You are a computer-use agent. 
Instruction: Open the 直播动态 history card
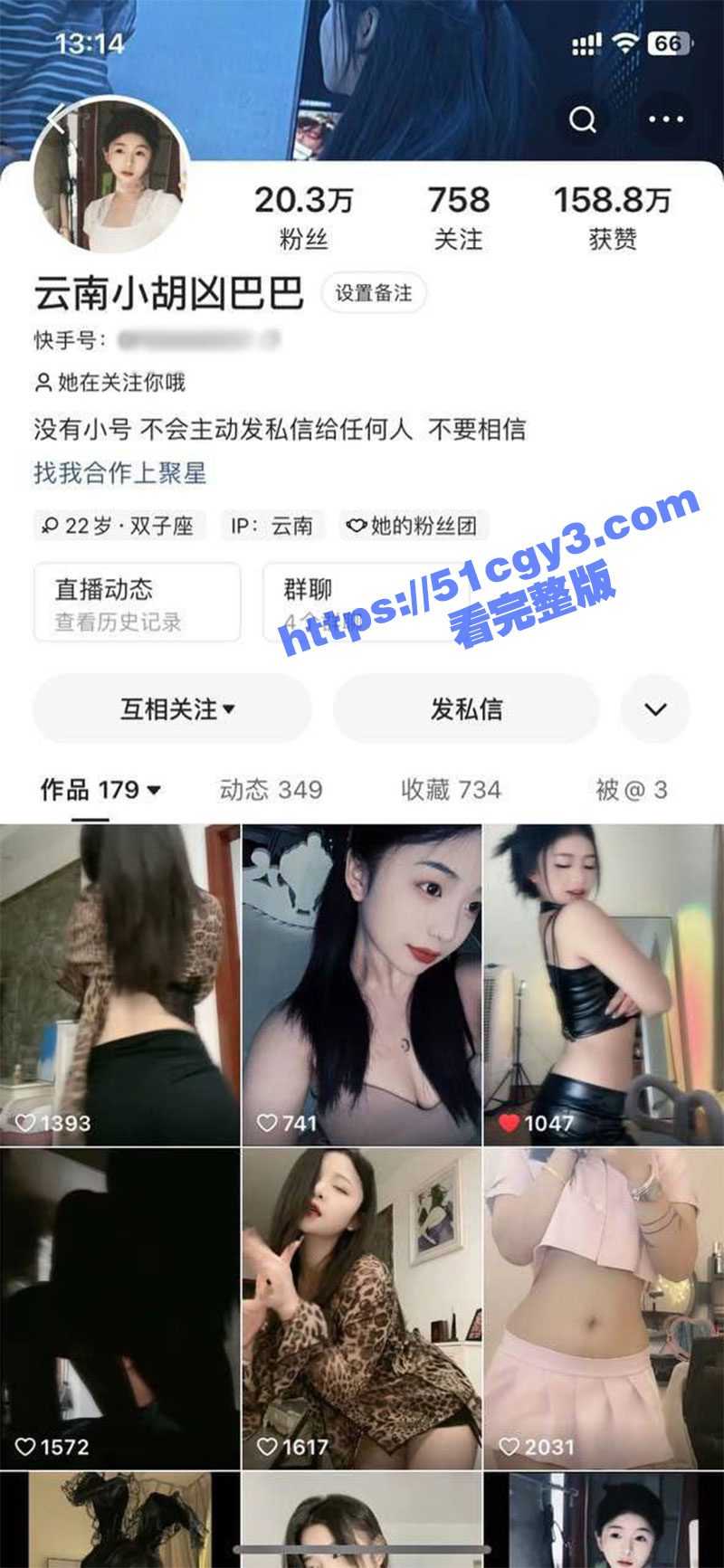click(137, 603)
